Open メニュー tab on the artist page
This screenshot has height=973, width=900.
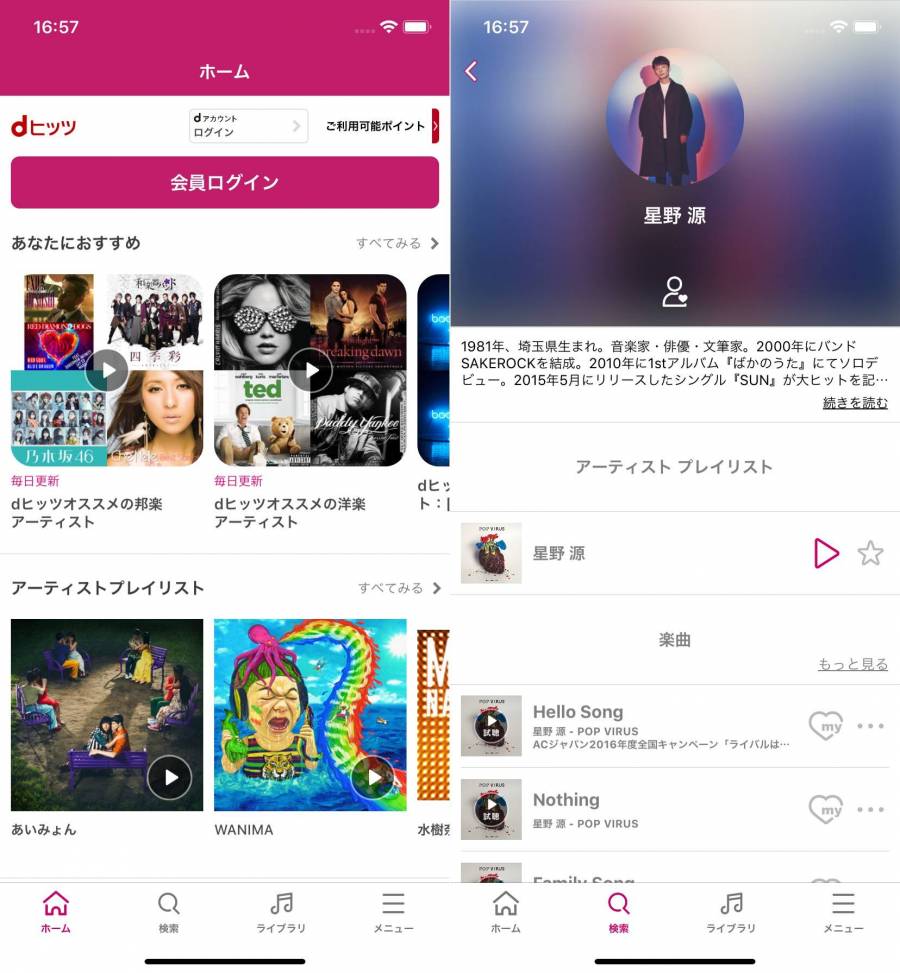pos(843,911)
